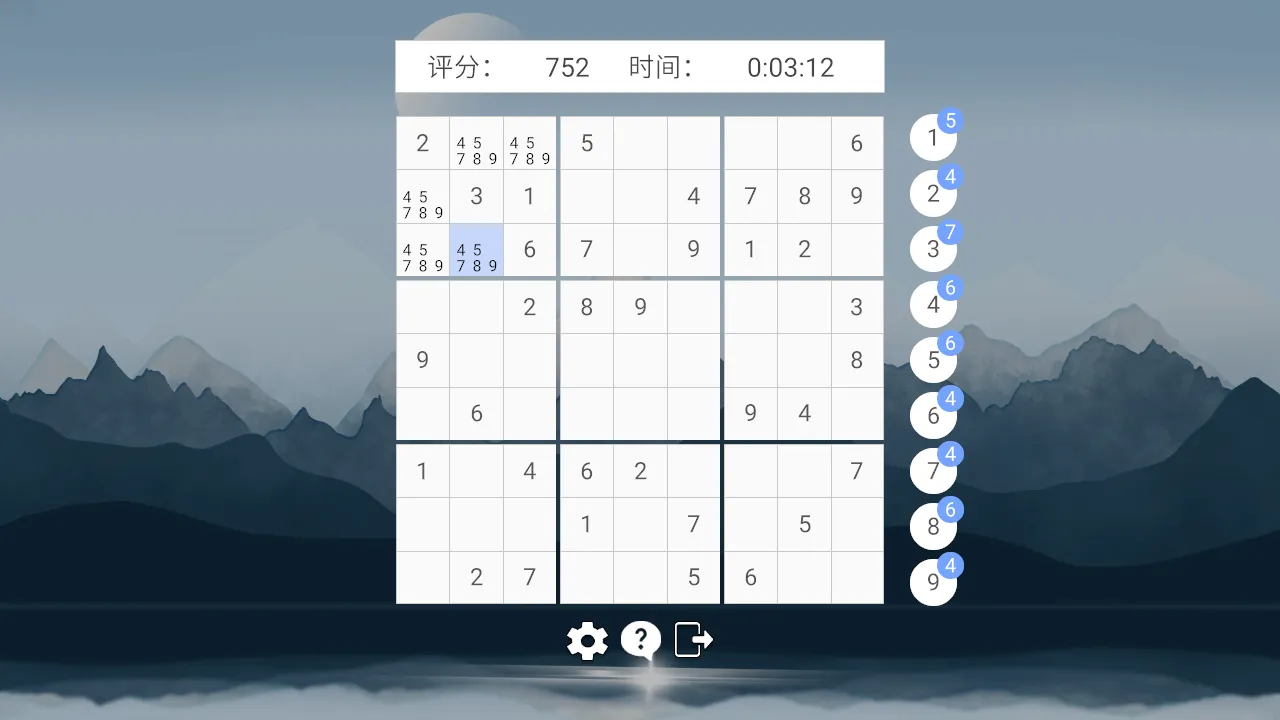1280x720 pixels.
Task: Choose number 9 from the number pad
Action: (933, 582)
